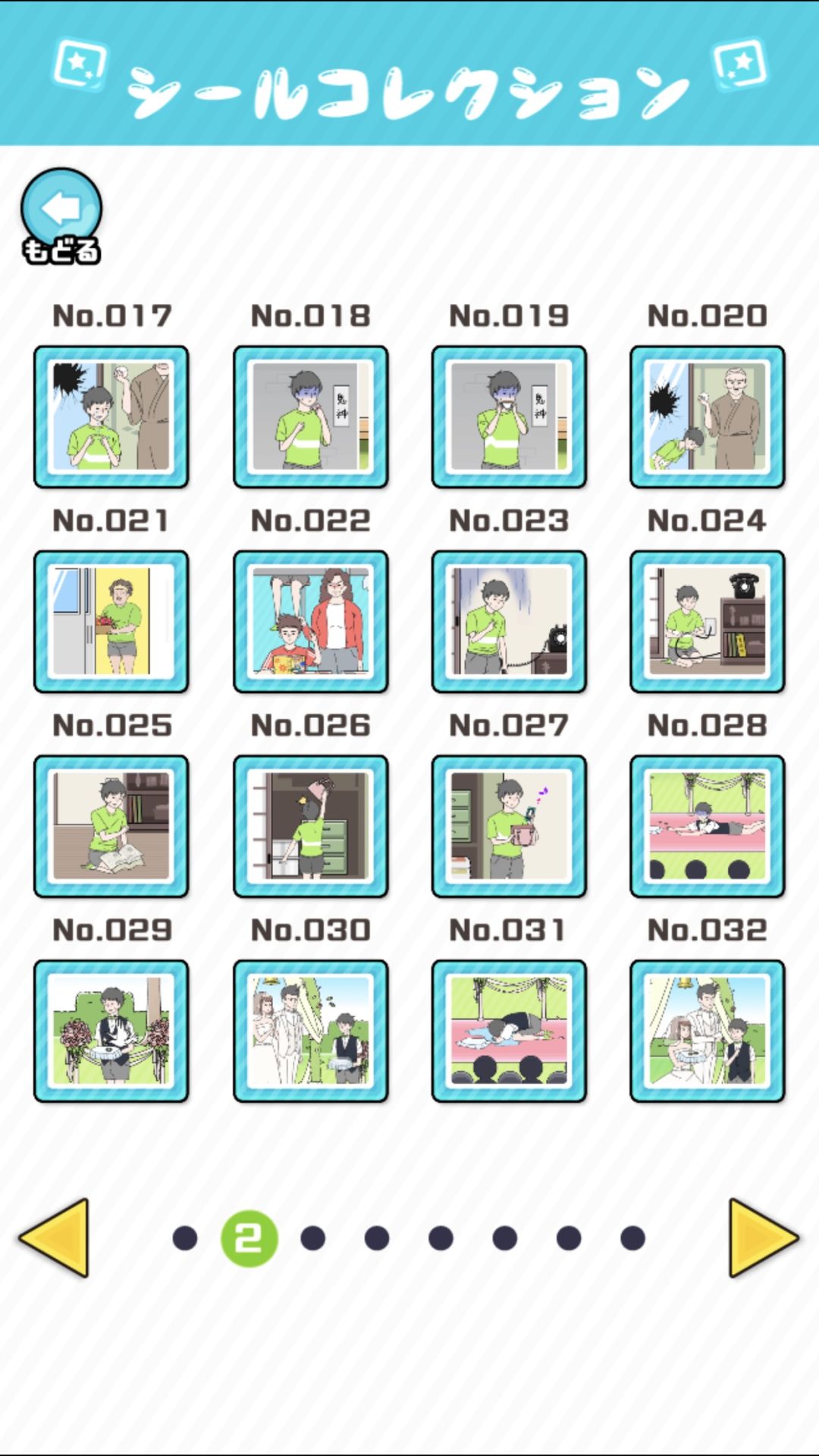Open sticker No.017 with broken window
This screenshot has height=1456, width=819.
111,416
